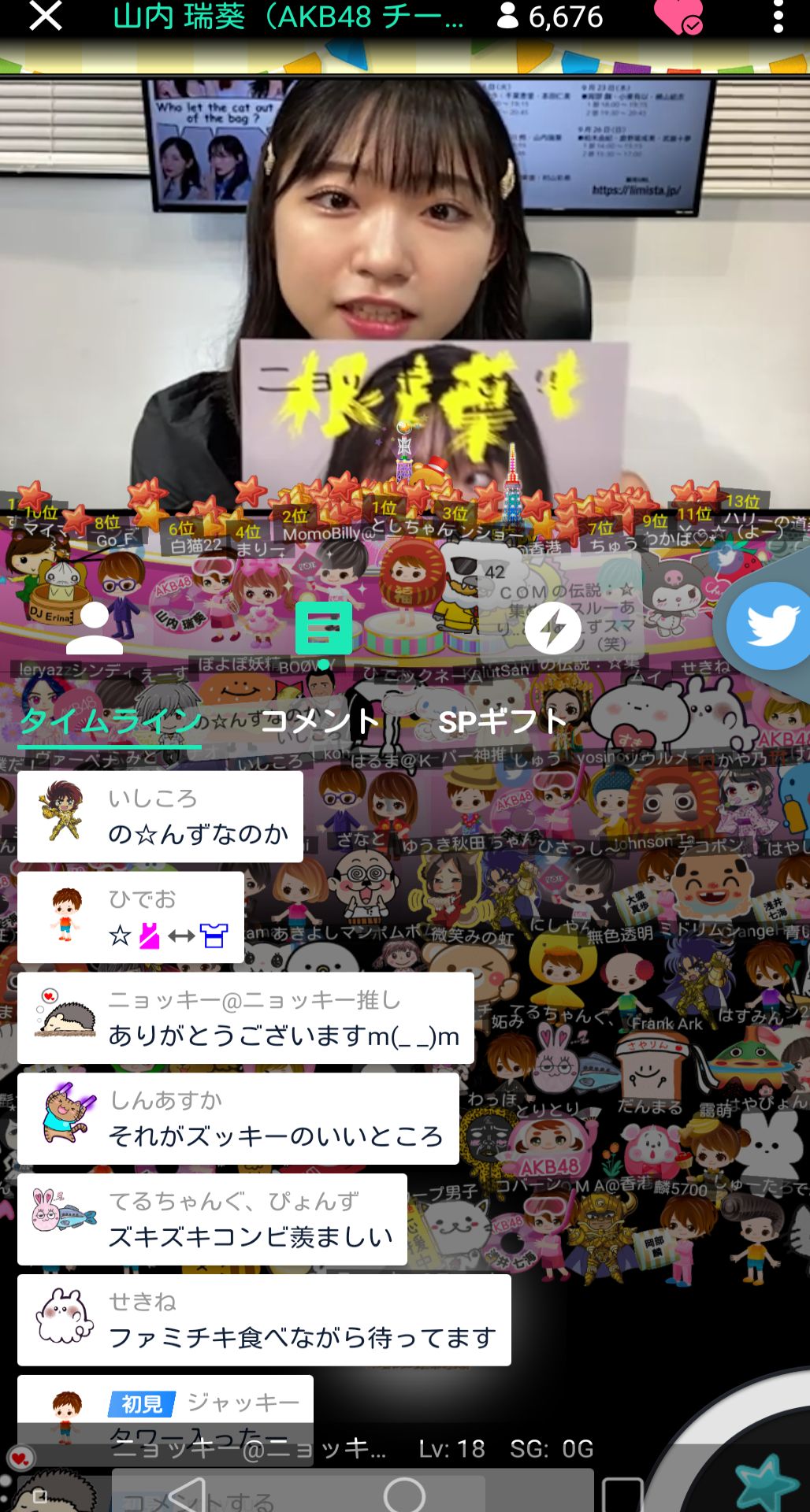Open せきね's comment
Image resolution: width=810 pixels, height=1512 pixels.
click(264, 1321)
